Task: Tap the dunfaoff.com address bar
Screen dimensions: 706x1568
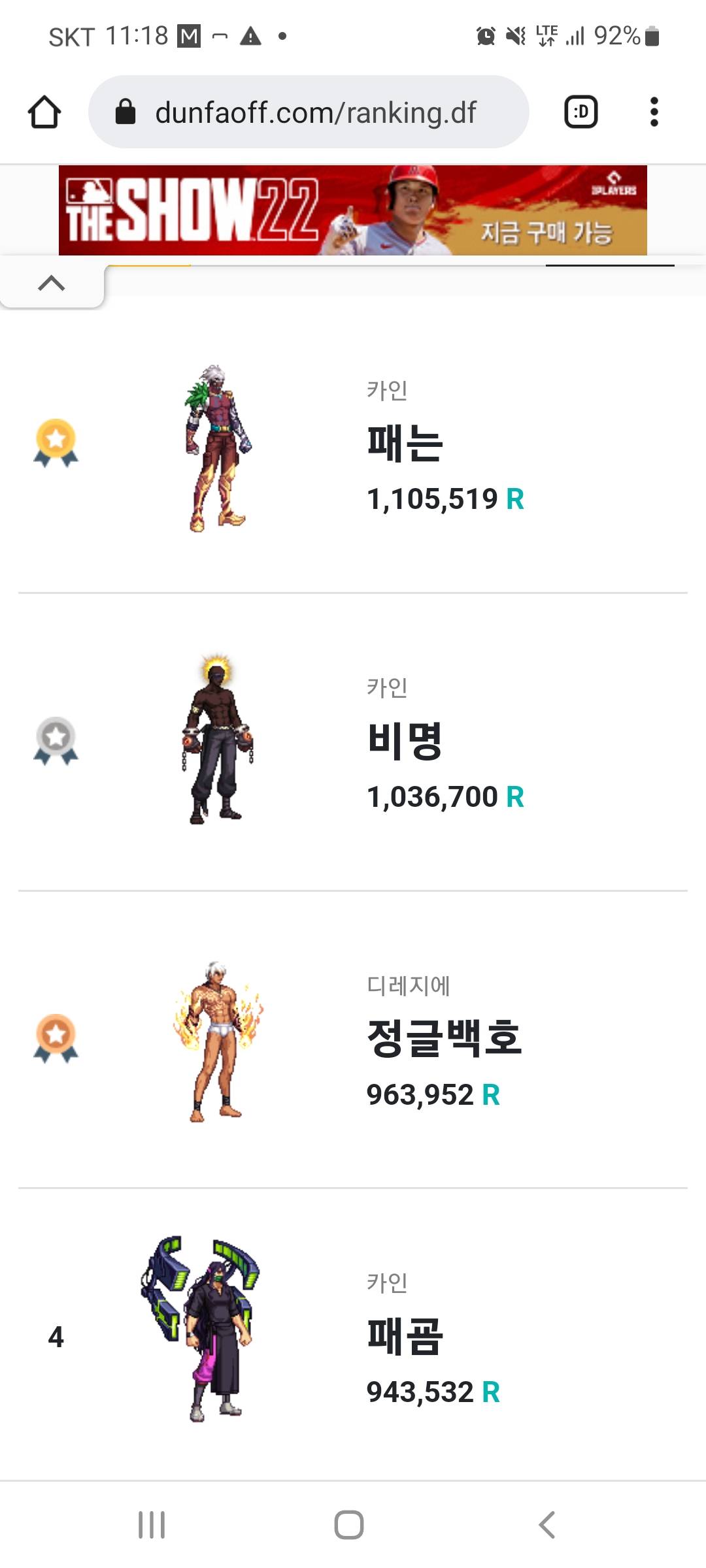Action: (x=309, y=112)
